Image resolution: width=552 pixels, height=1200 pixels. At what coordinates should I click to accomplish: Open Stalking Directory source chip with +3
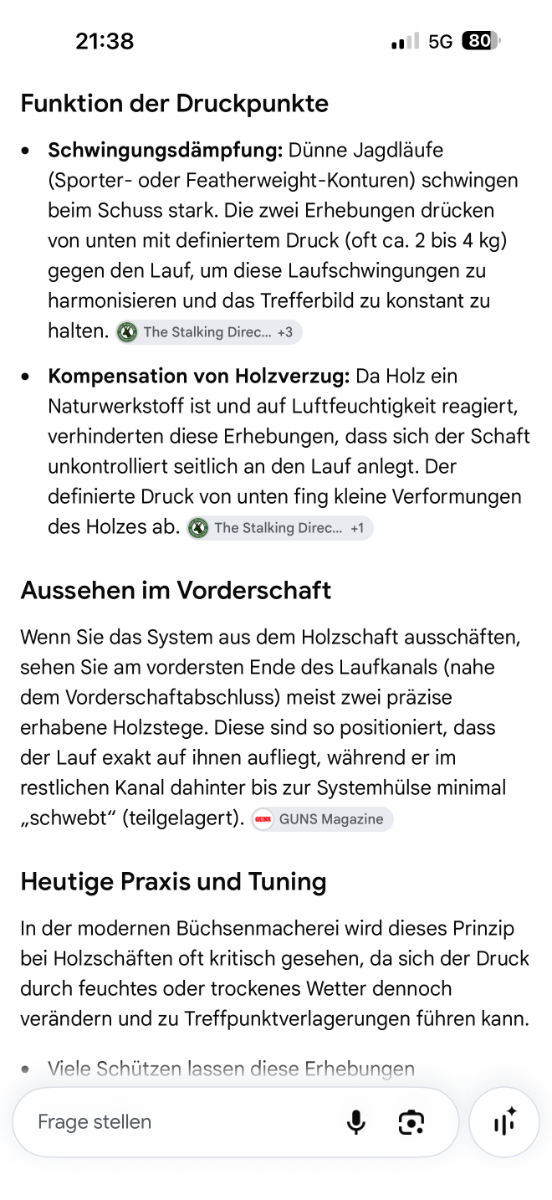[208, 332]
